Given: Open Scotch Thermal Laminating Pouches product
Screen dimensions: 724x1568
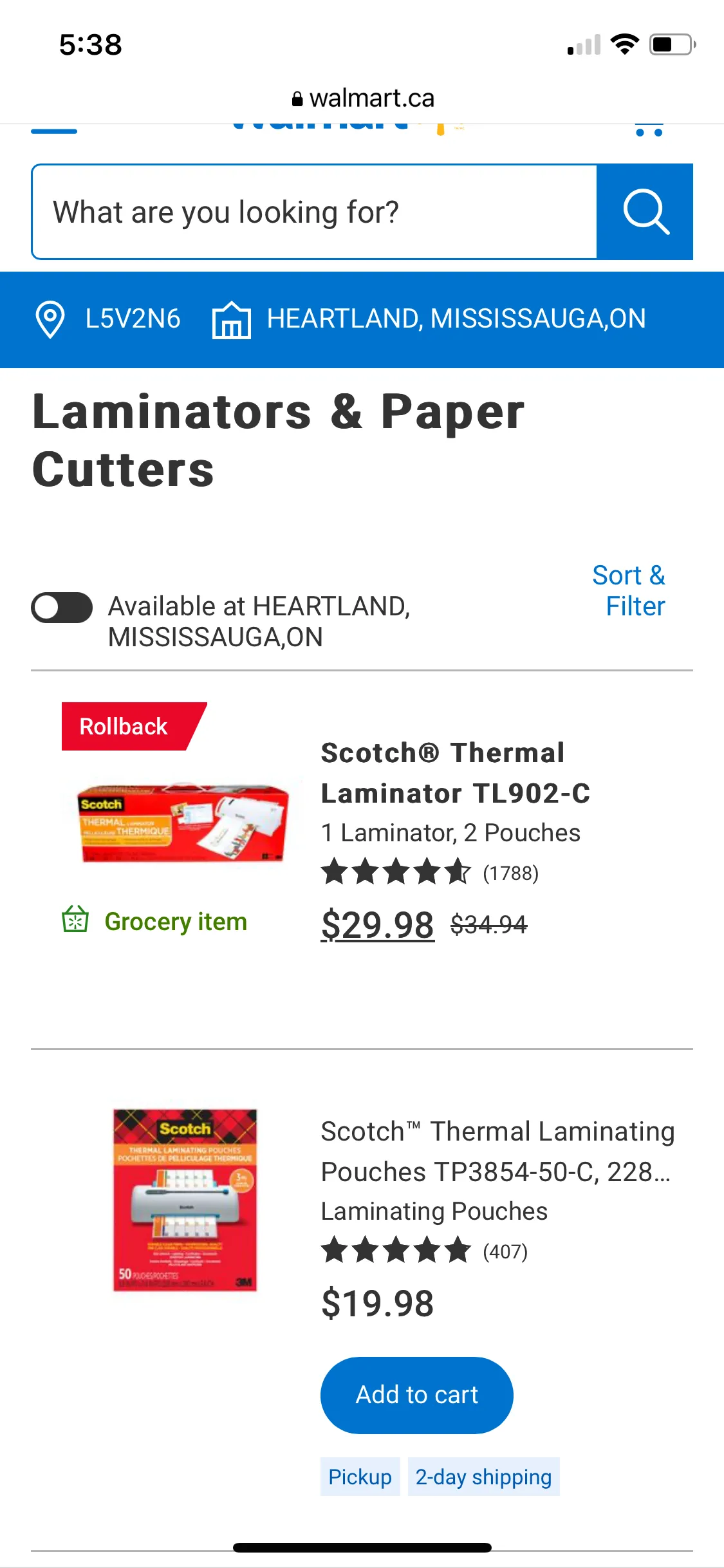Looking at the screenshot, I should click(497, 1151).
